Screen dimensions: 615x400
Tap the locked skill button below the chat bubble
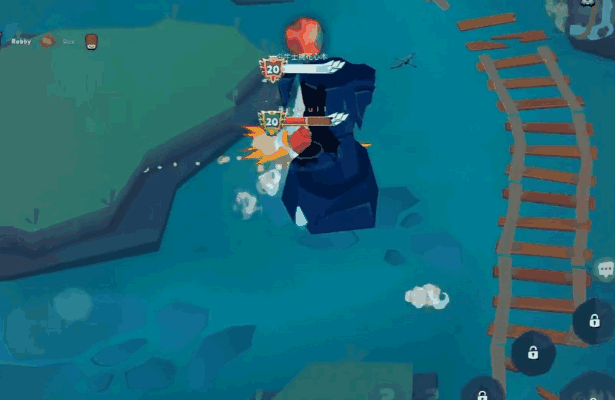point(594,321)
